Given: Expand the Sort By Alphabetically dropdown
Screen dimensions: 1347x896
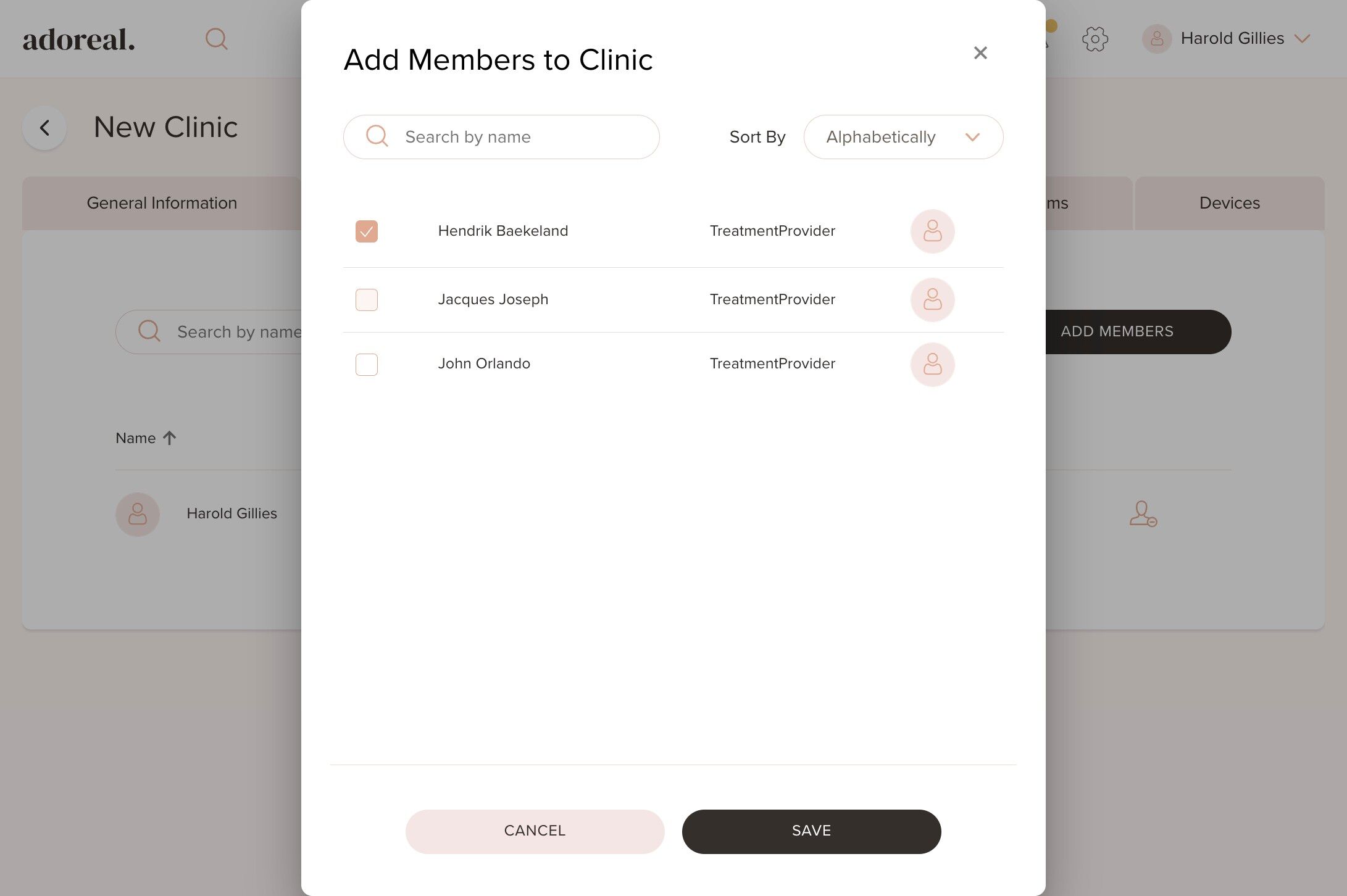Looking at the screenshot, I should tap(903, 137).
